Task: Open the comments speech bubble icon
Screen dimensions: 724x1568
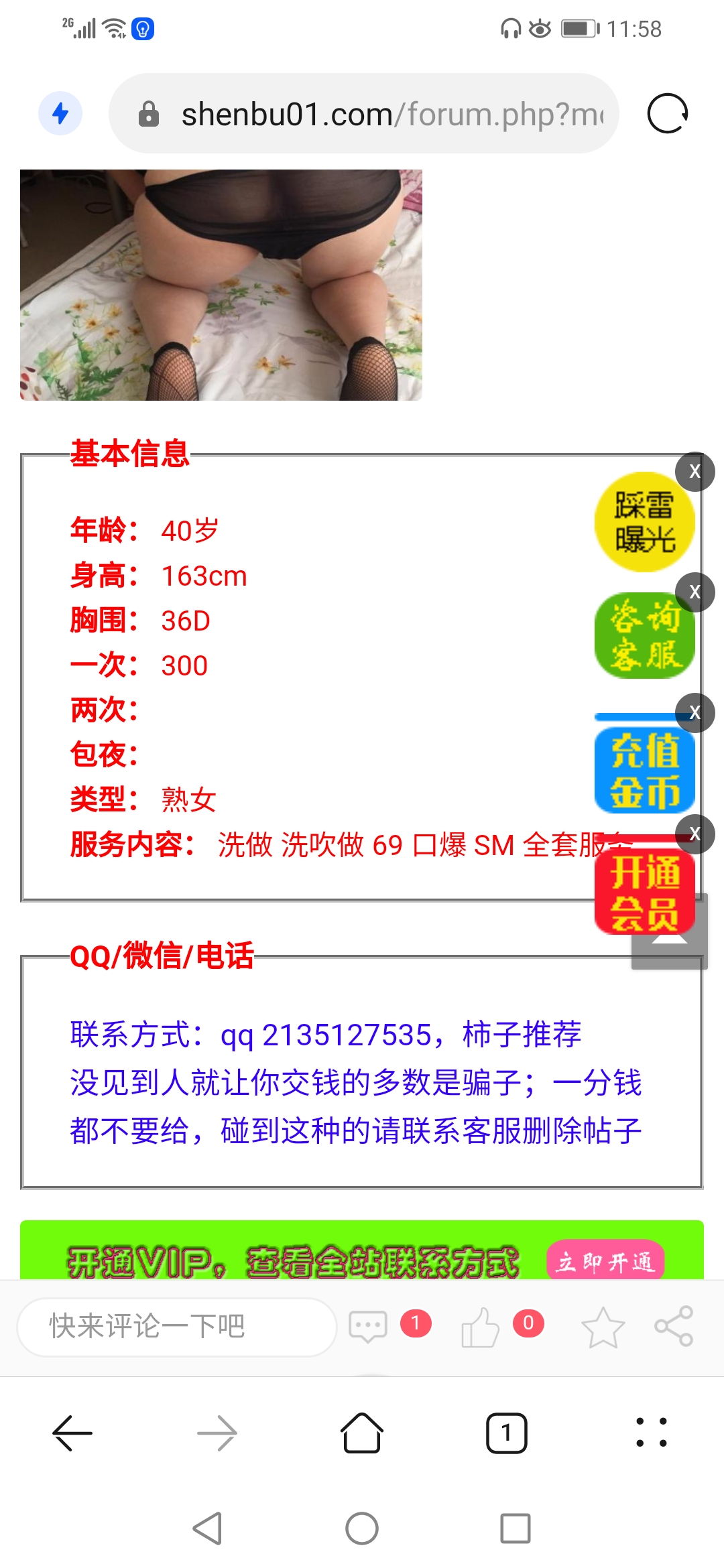Action: coord(368,1326)
